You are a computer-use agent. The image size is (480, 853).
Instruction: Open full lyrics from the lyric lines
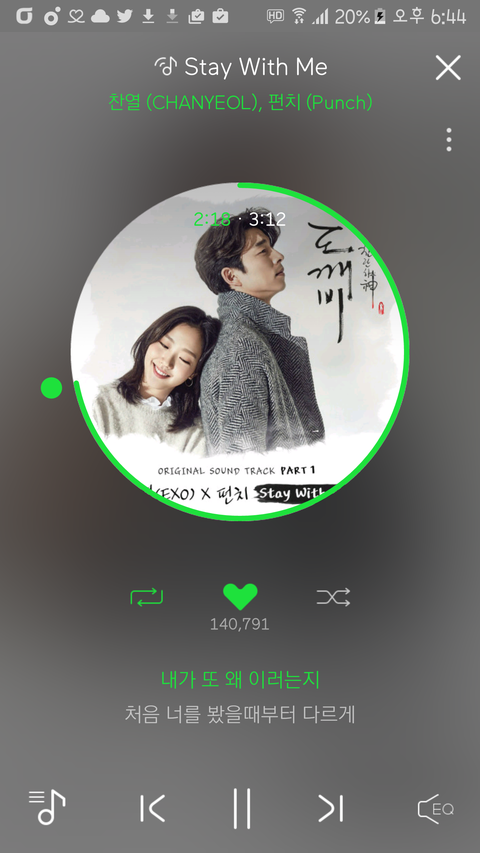(240, 697)
